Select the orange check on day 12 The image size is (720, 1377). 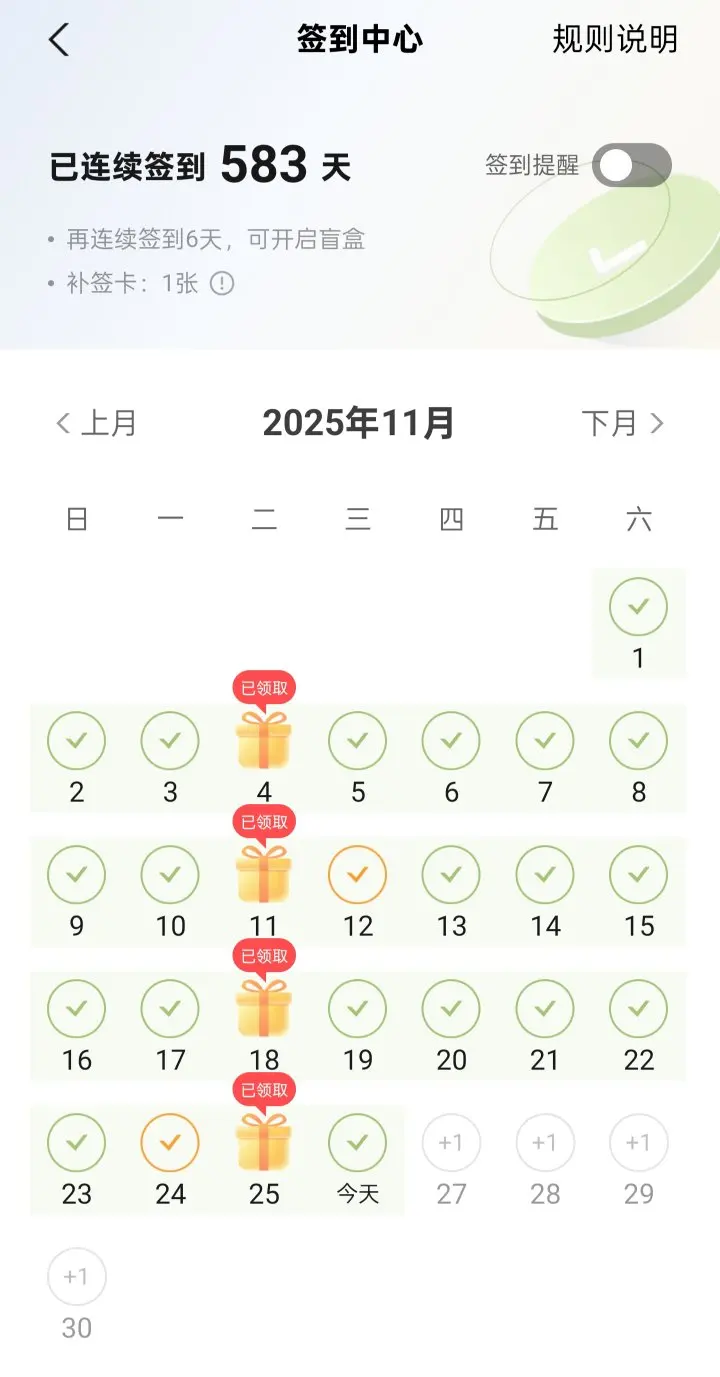(x=357, y=875)
